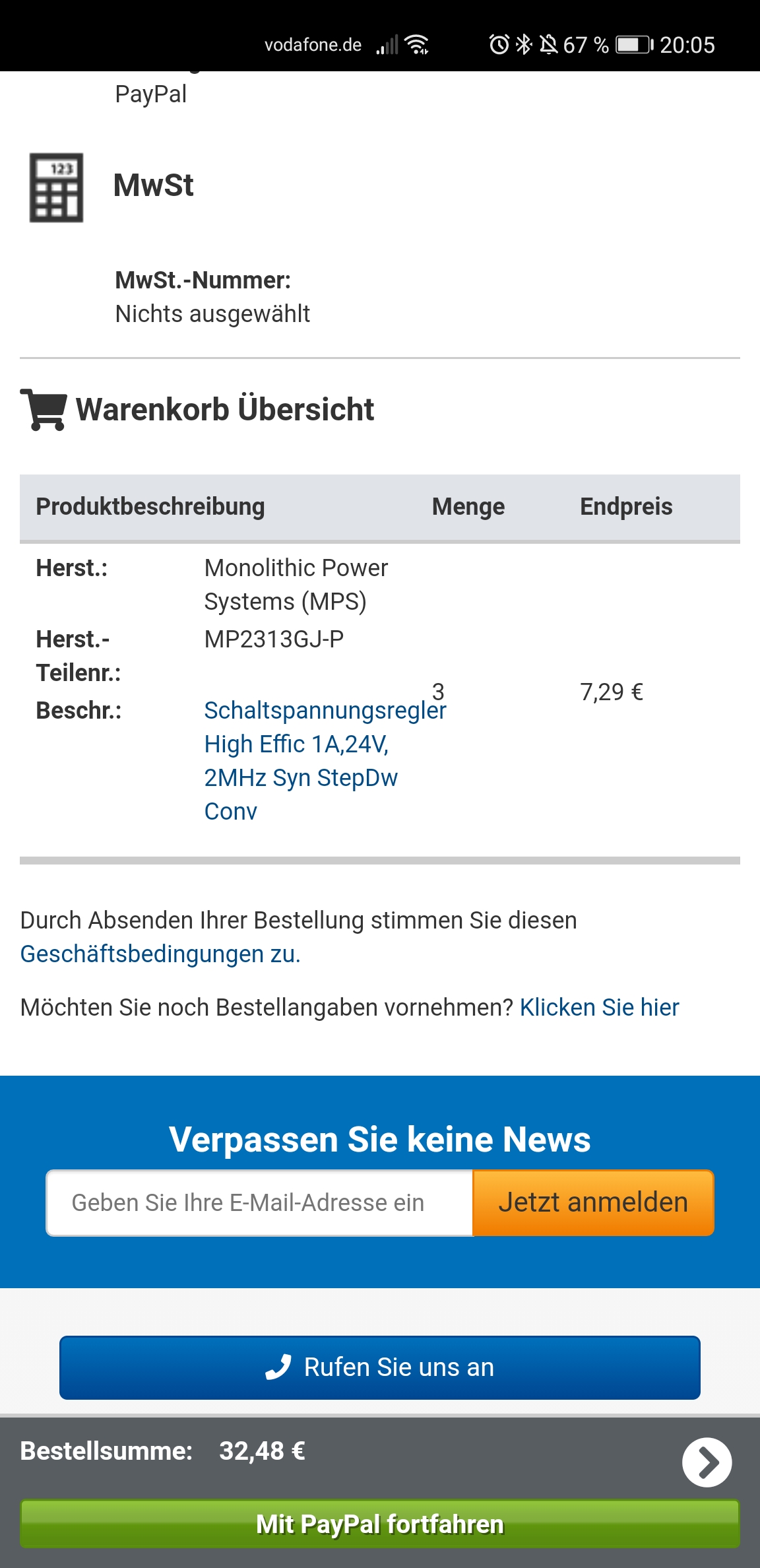Image resolution: width=760 pixels, height=1568 pixels.
Task: Continue with 'Mit PayPal fortfahren'
Action: [x=380, y=1524]
